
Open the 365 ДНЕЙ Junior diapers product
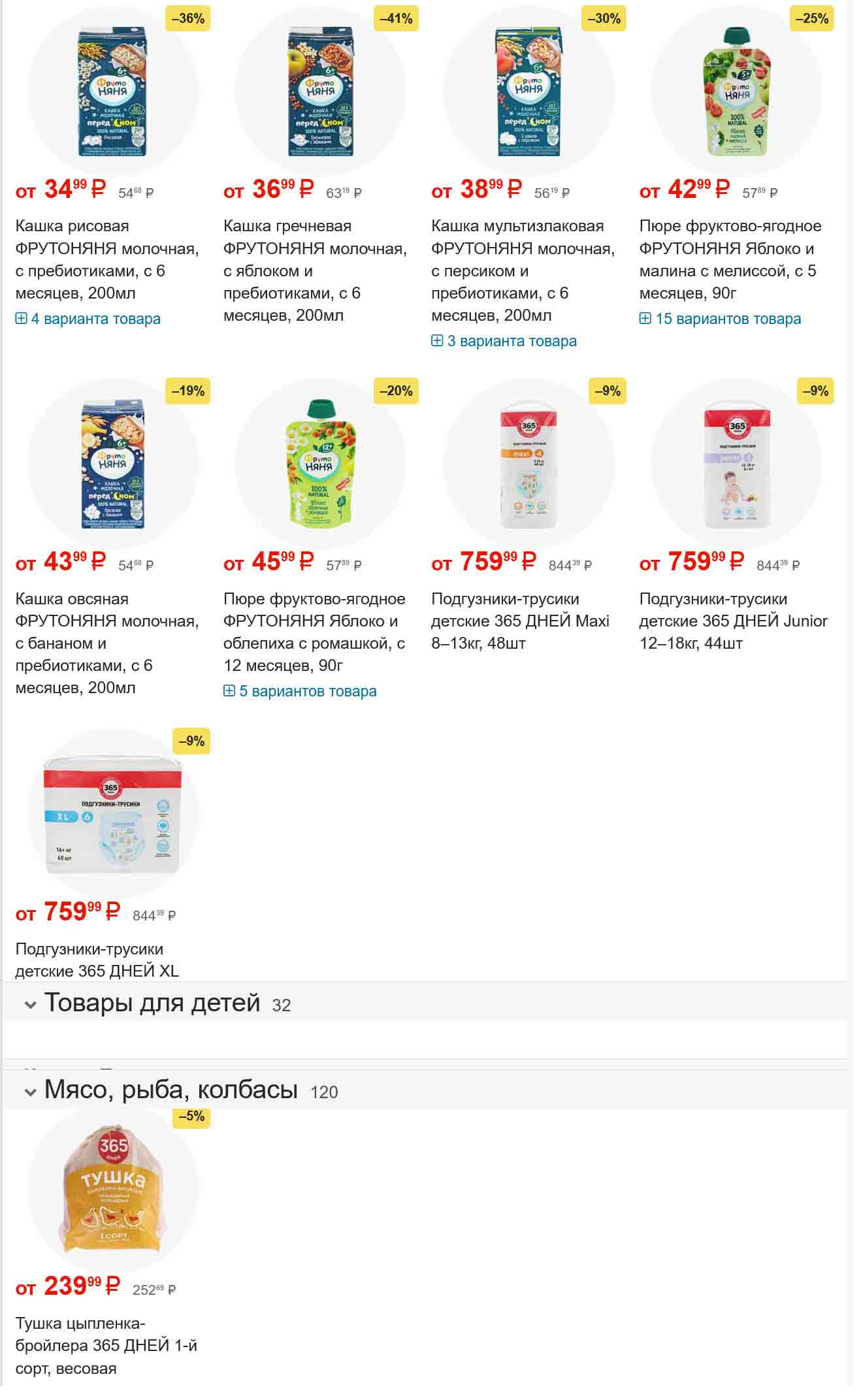(x=733, y=620)
